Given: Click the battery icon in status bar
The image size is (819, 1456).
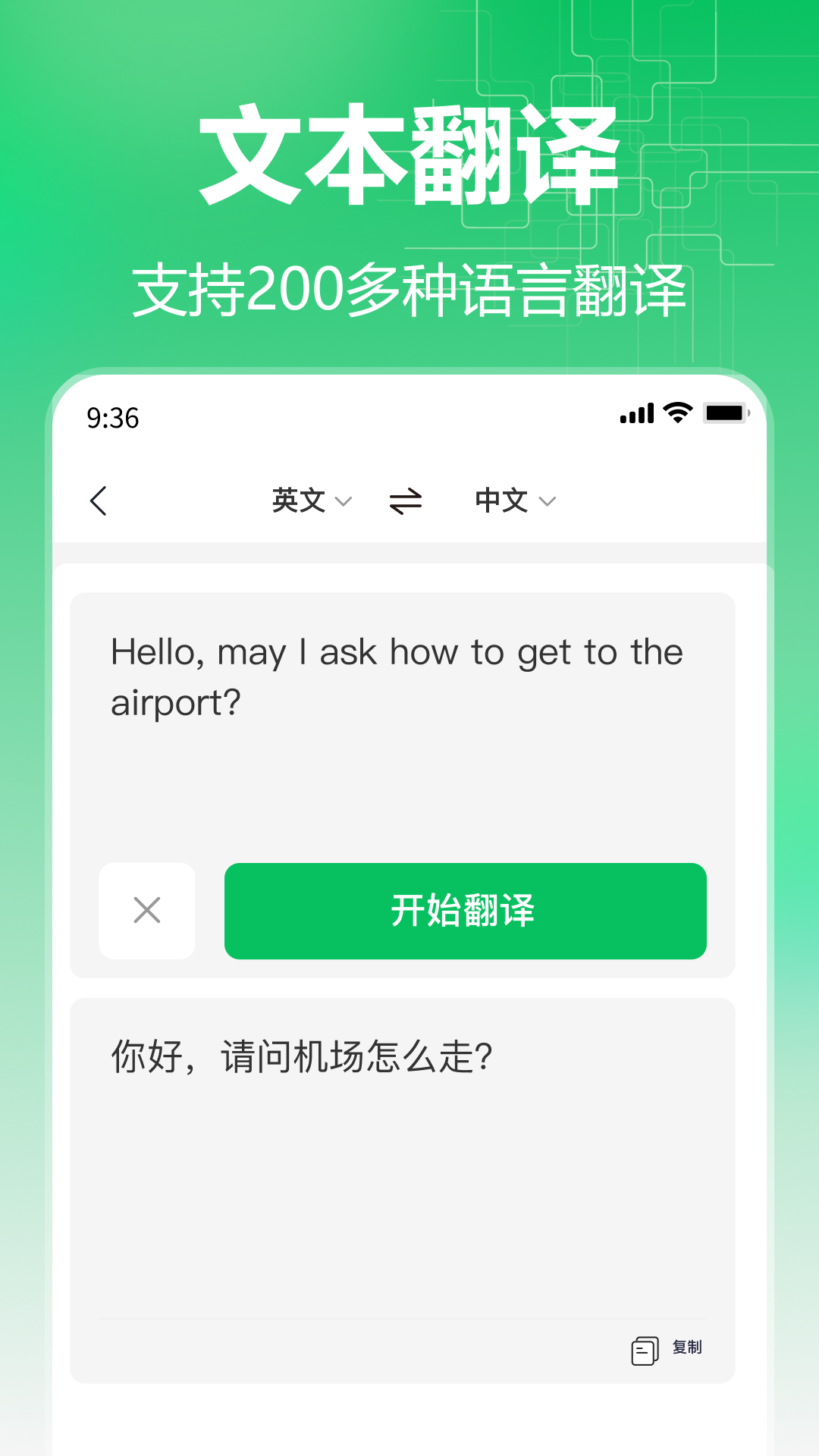Looking at the screenshot, I should (x=726, y=413).
